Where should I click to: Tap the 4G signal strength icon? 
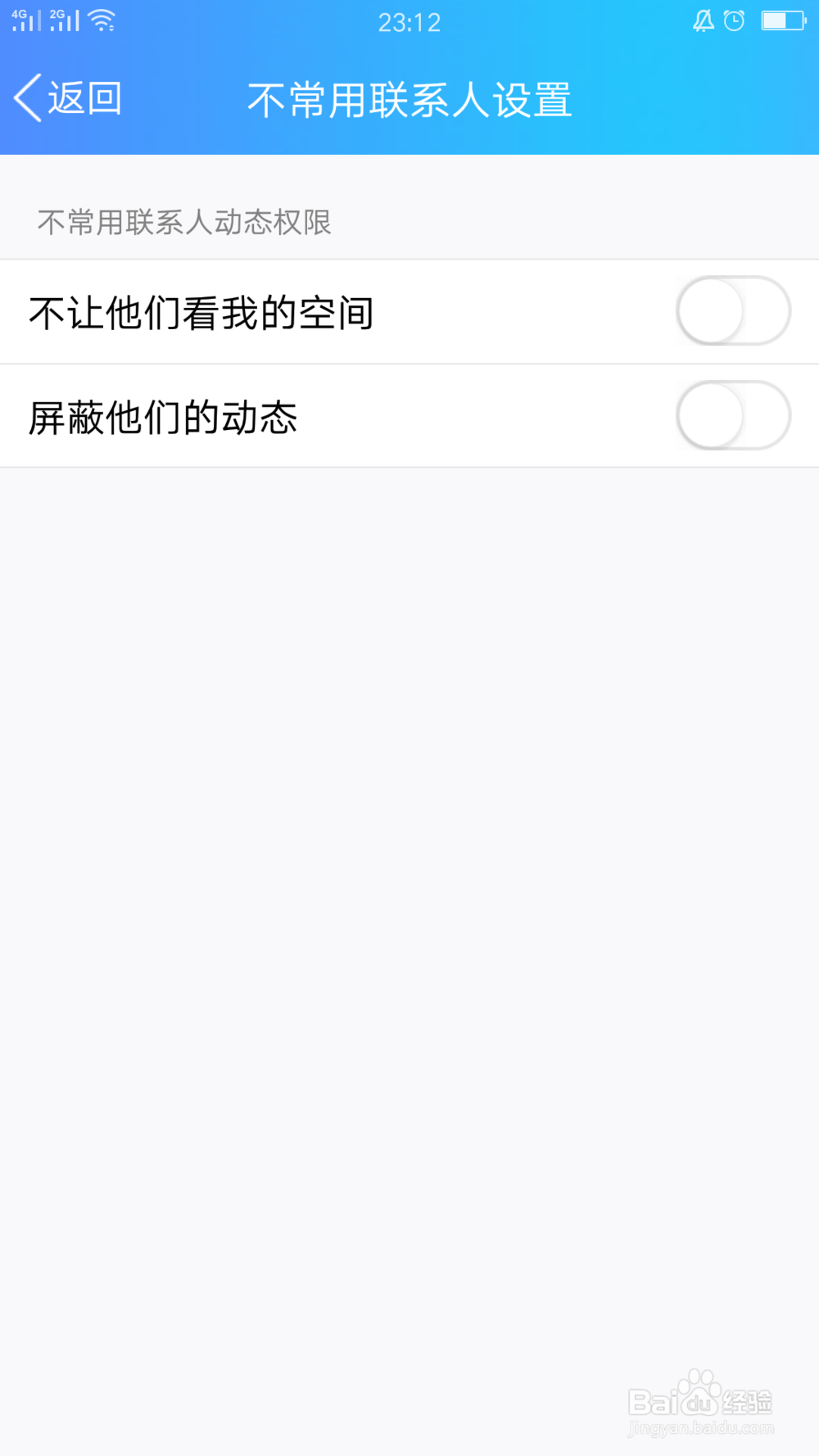[x=25, y=20]
